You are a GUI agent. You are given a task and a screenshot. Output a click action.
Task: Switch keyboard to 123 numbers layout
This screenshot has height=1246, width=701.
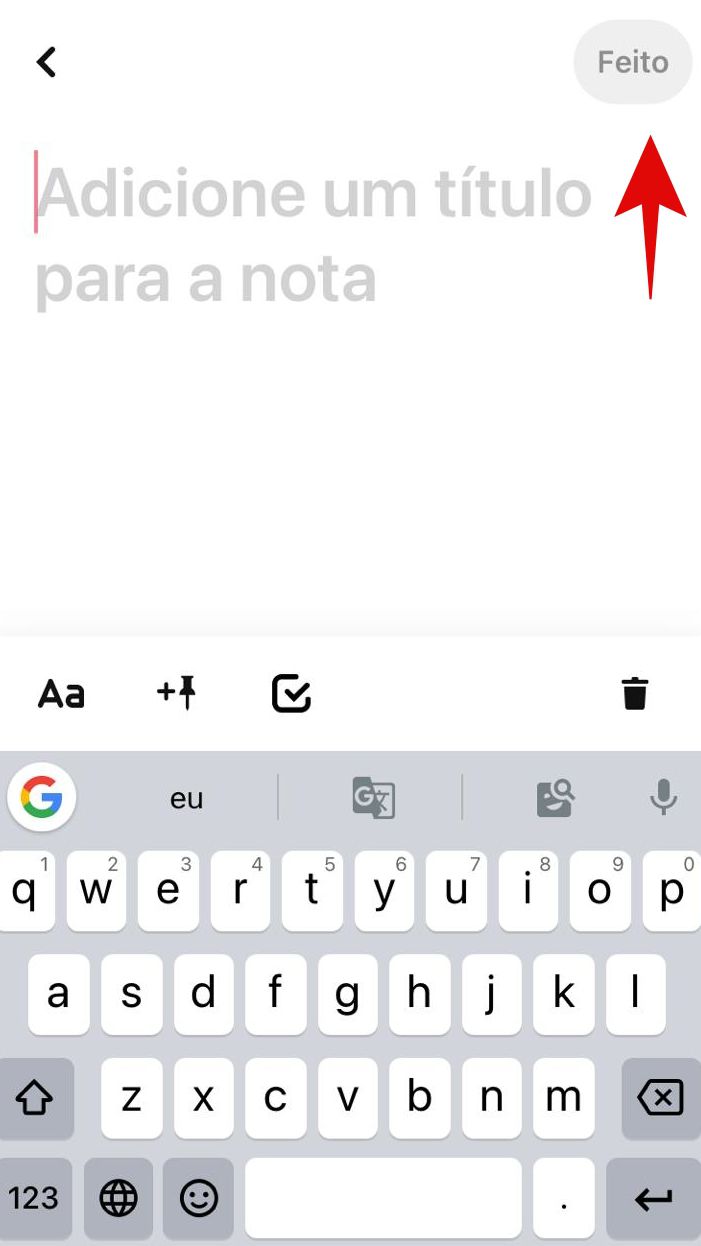[x=35, y=1198]
